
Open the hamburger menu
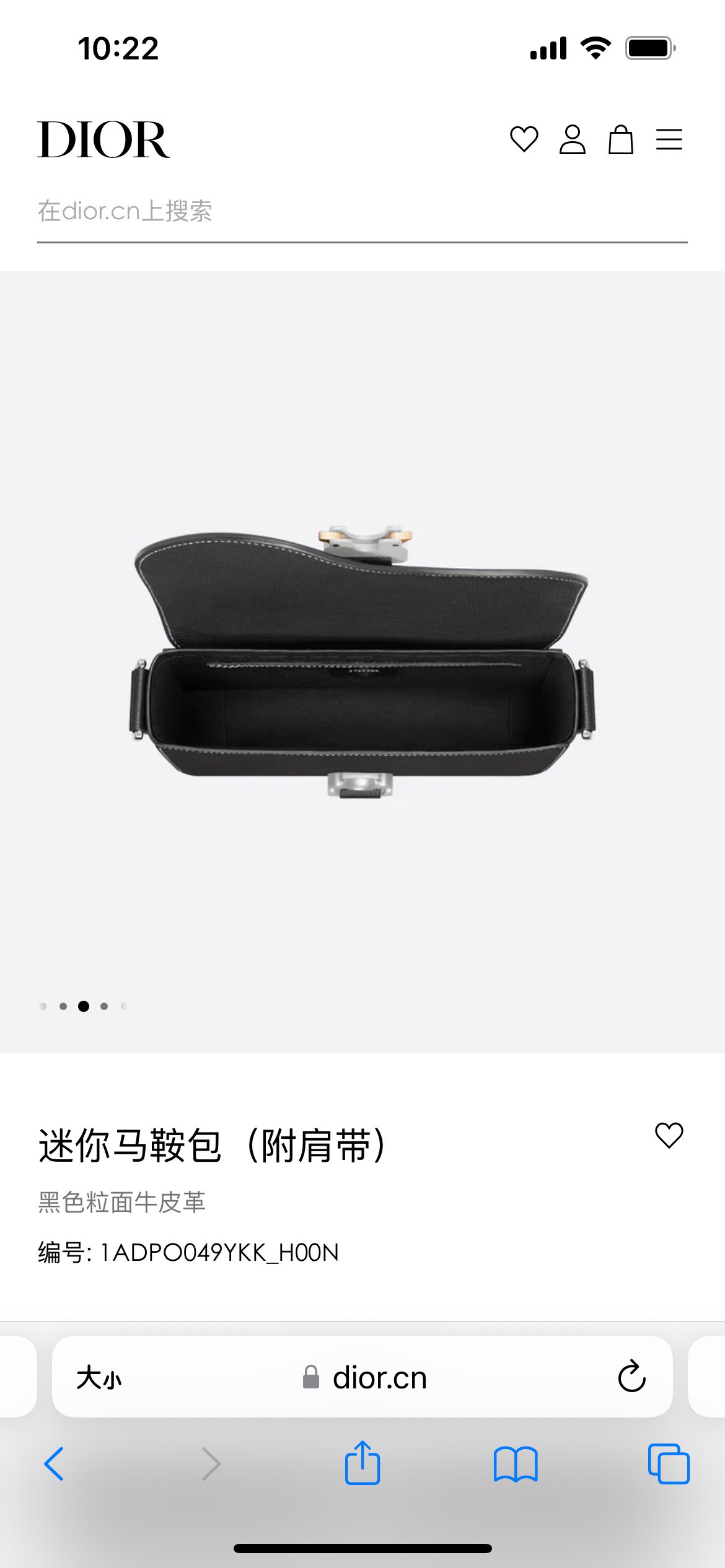[x=669, y=139]
